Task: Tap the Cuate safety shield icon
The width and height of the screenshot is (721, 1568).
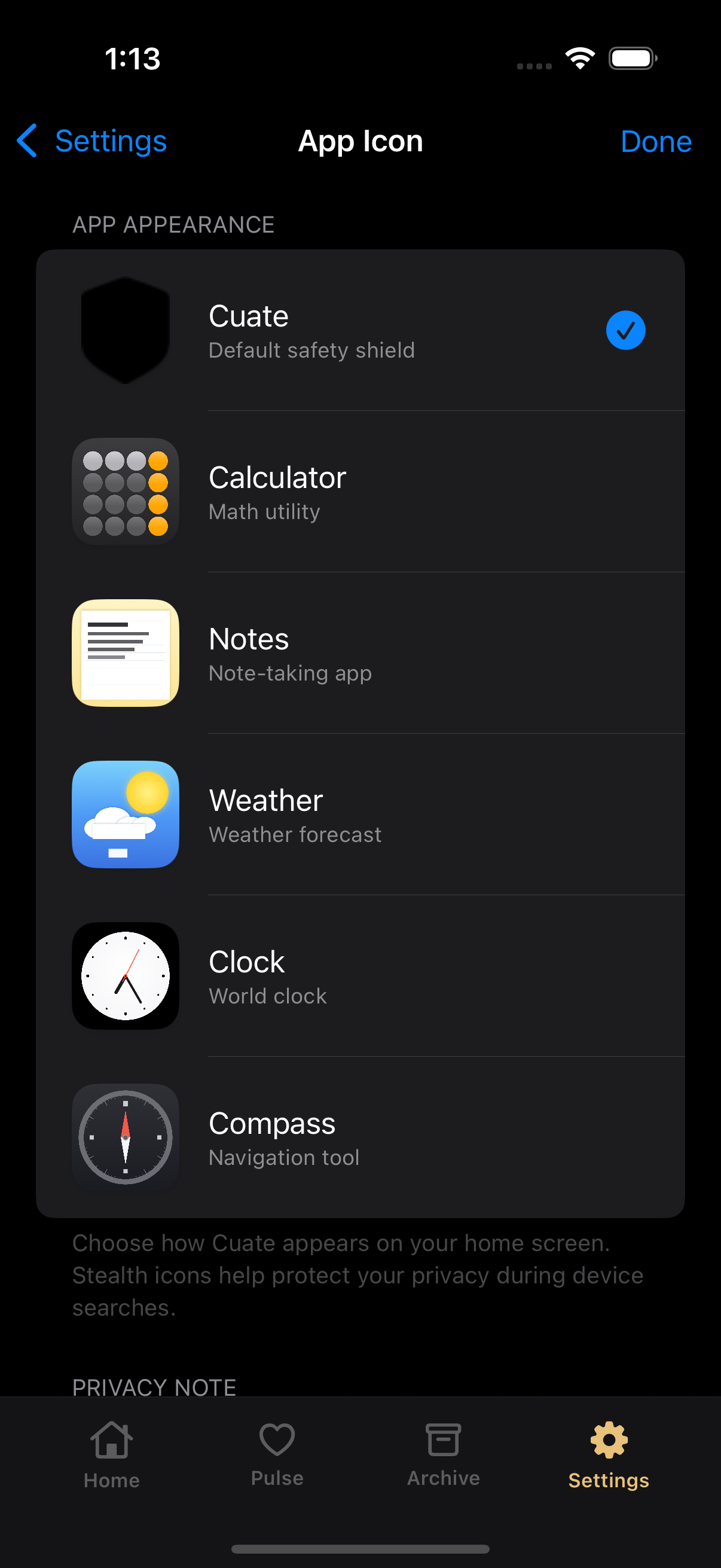Action: pyautogui.click(x=125, y=329)
